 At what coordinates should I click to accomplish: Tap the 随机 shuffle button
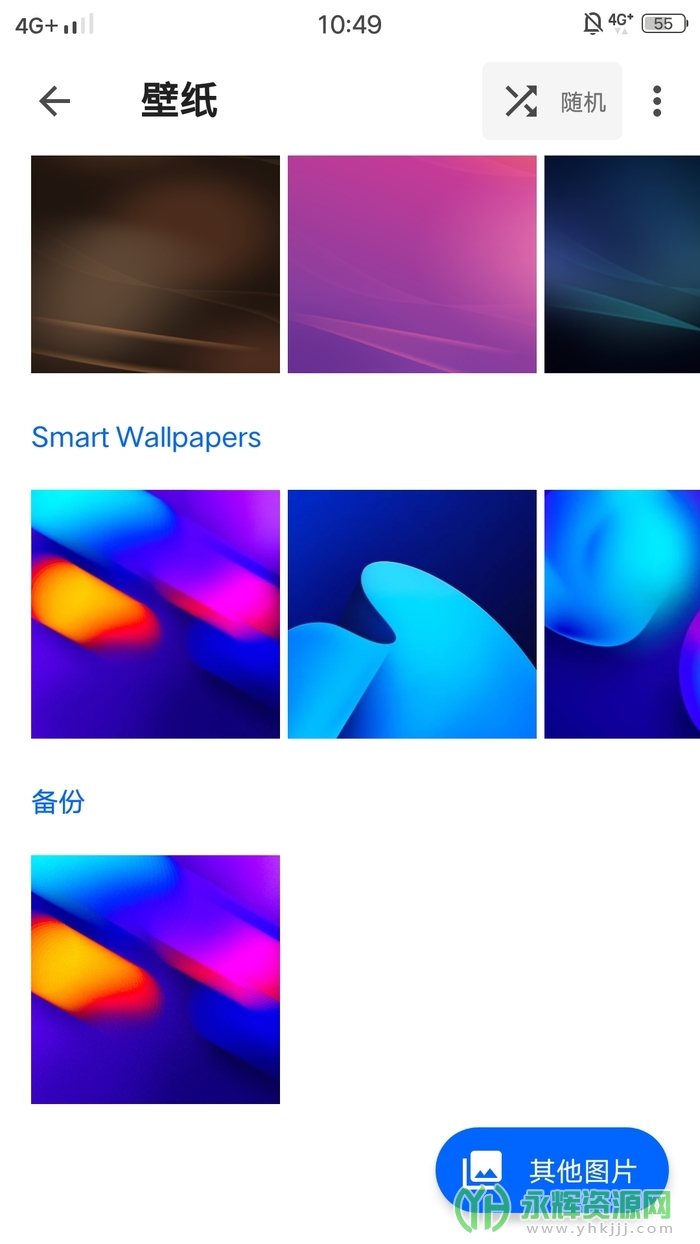tap(552, 101)
